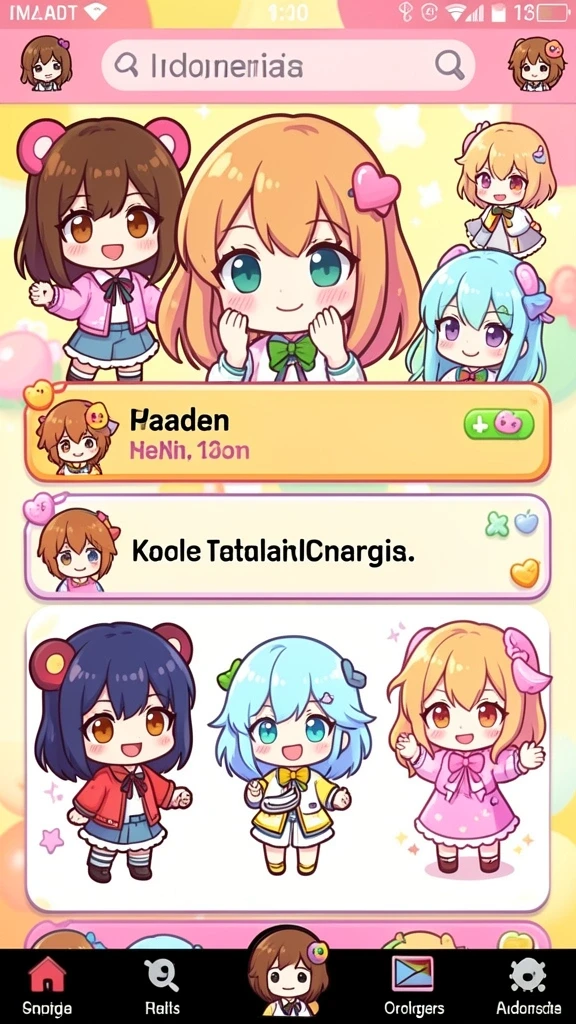
Task: Tap the orange heart on the Koole row
Action: point(524,573)
